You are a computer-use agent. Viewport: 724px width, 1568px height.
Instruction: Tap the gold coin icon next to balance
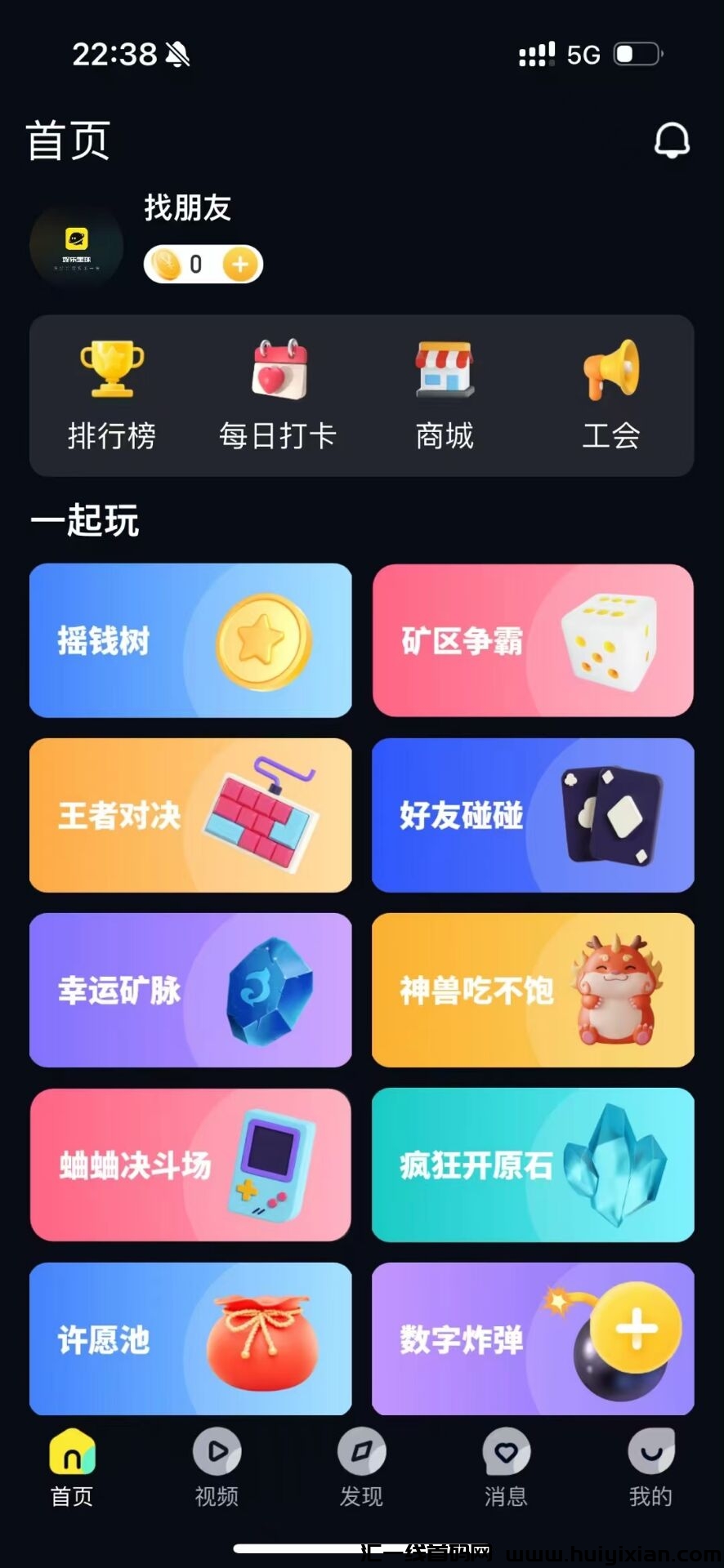168,263
